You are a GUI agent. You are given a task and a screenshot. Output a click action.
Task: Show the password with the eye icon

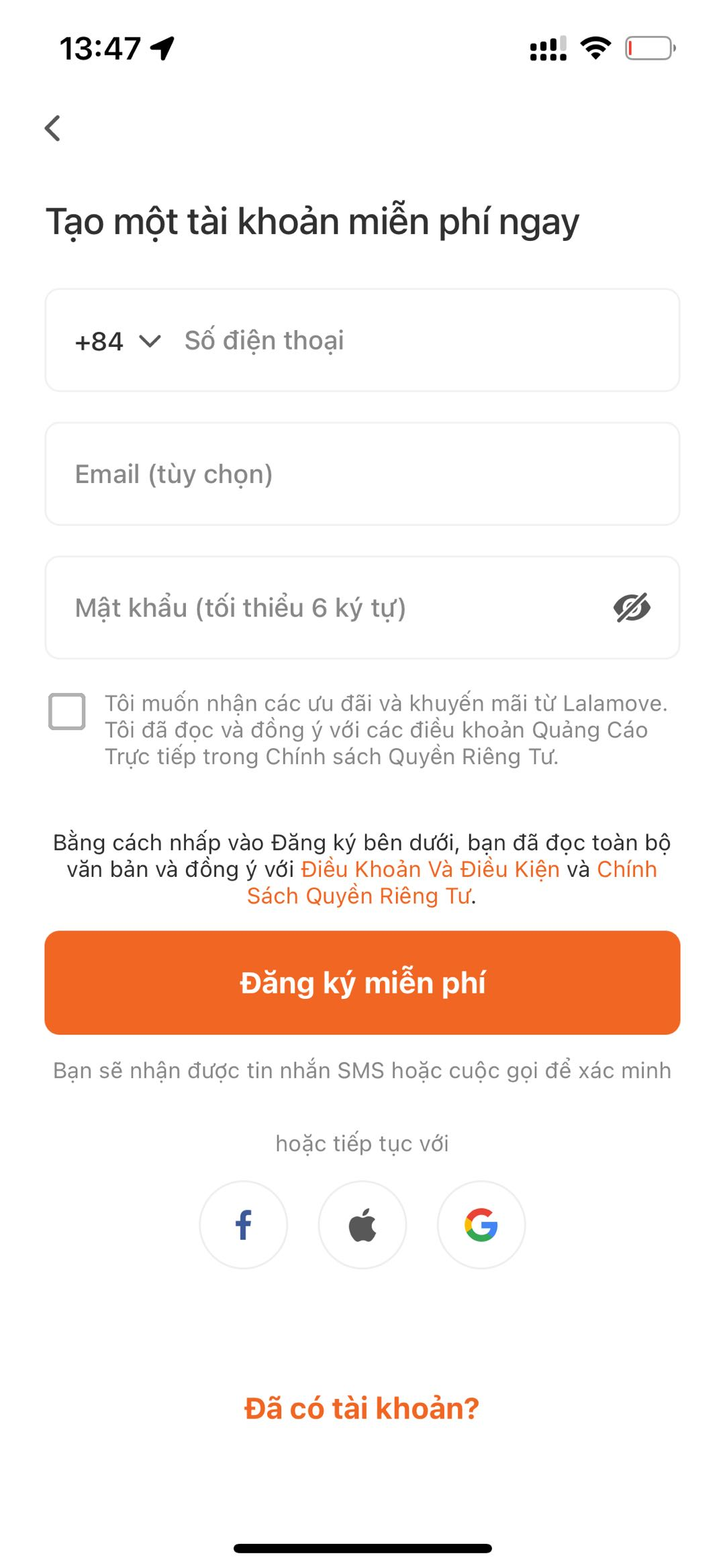(x=631, y=608)
